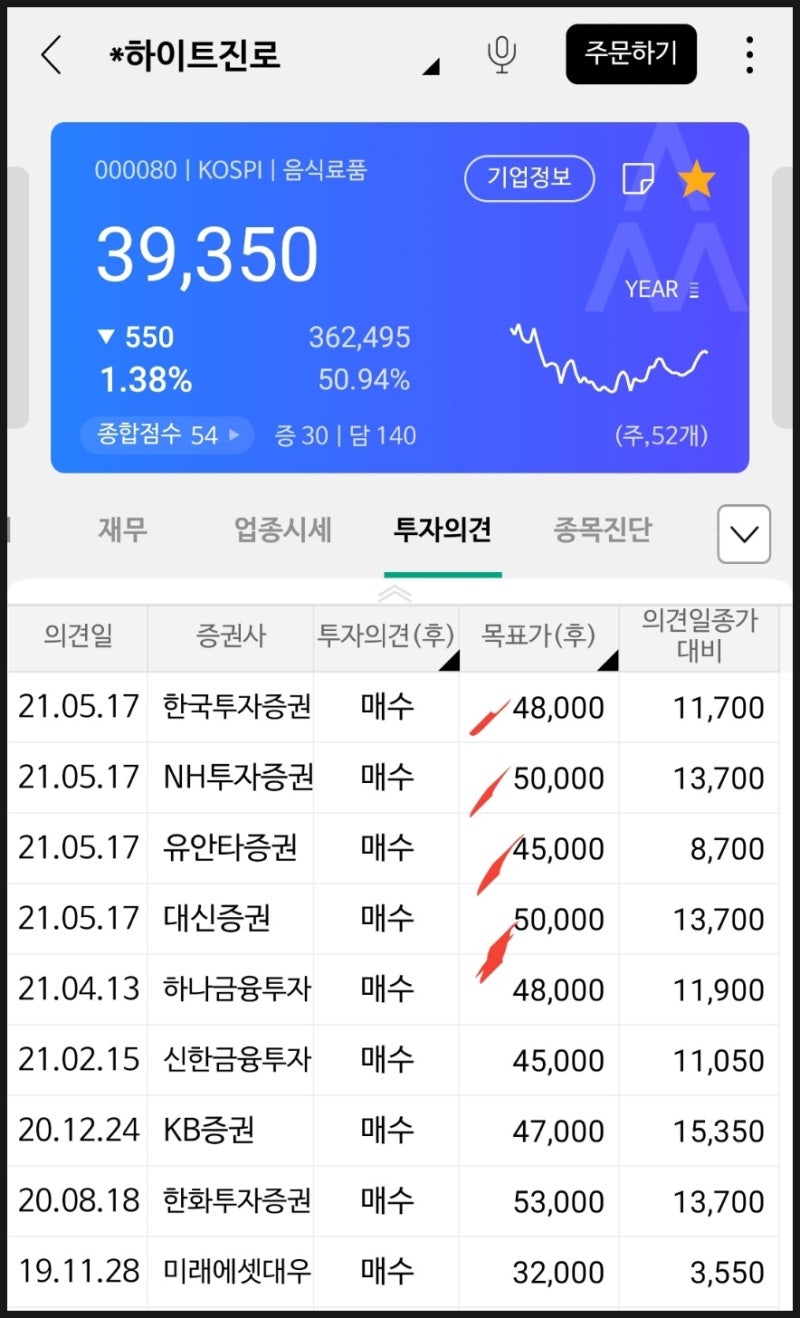Toggle sorting on the 목표가(후) column

click(x=541, y=638)
